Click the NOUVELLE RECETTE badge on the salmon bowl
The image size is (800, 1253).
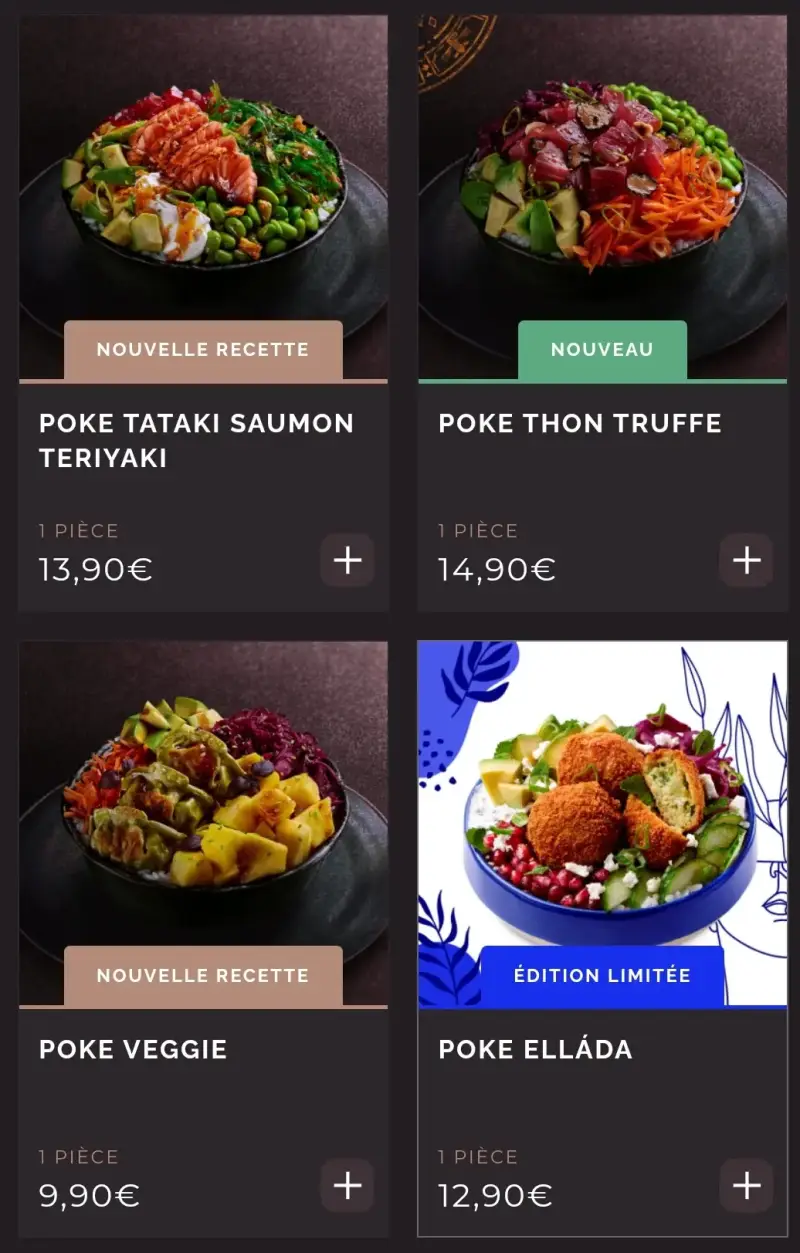click(x=202, y=349)
